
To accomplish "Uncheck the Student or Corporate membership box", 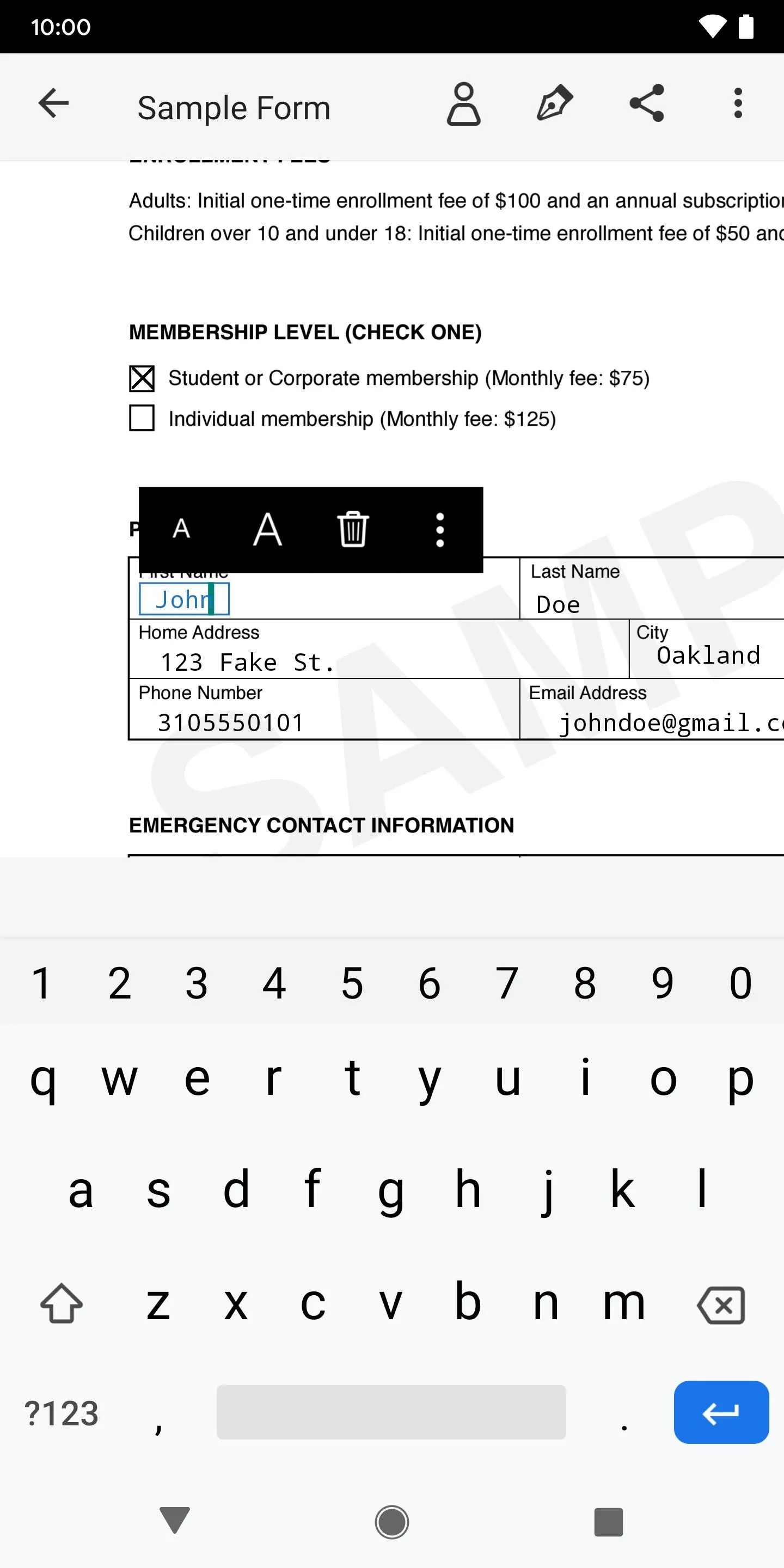I will point(142,378).
